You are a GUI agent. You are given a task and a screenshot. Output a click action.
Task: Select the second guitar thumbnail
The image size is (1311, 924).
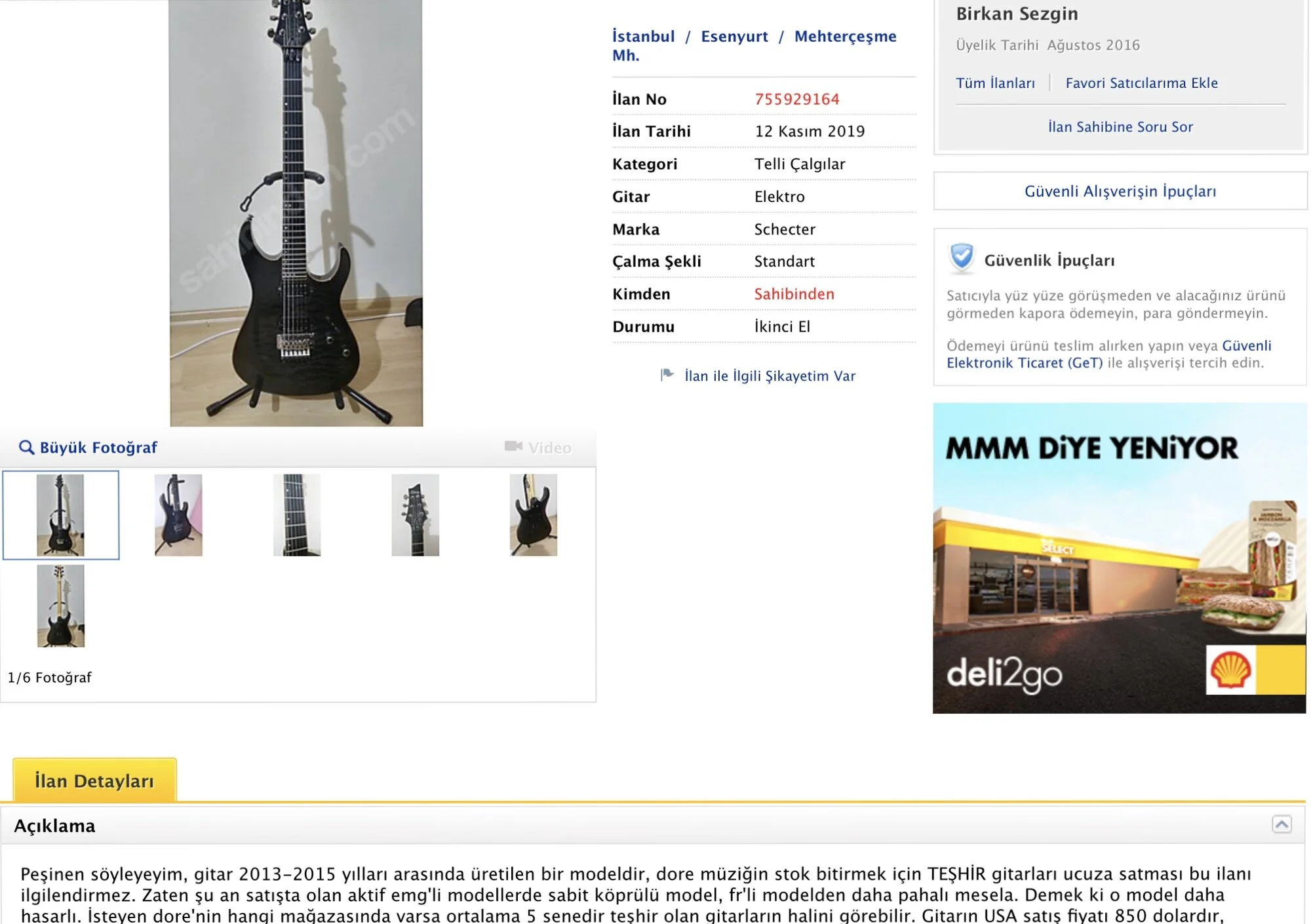[178, 515]
